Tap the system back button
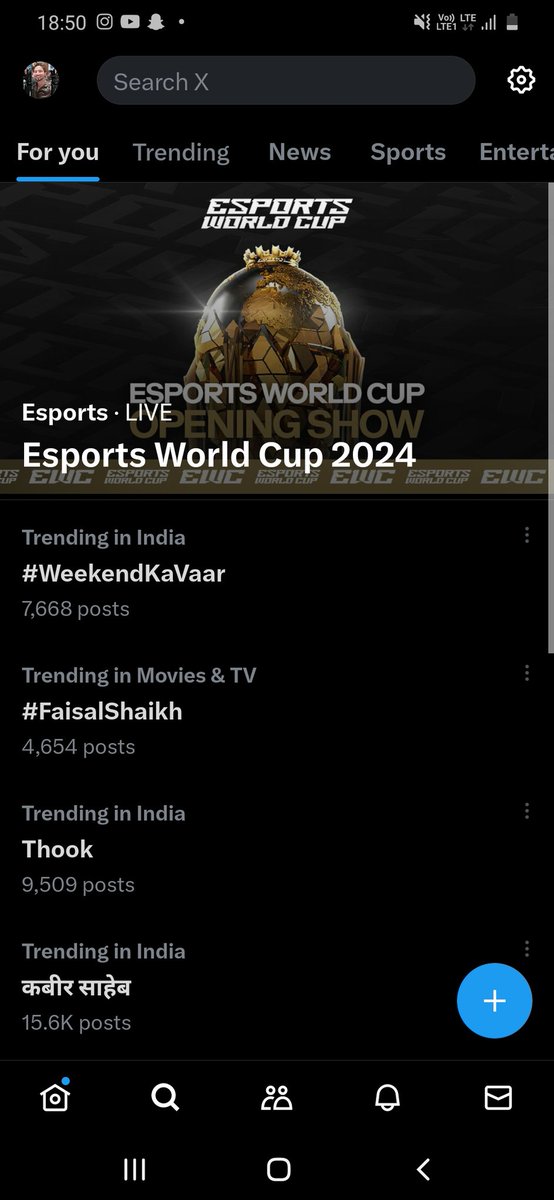554x1200 pixels. pos(423,1169)
